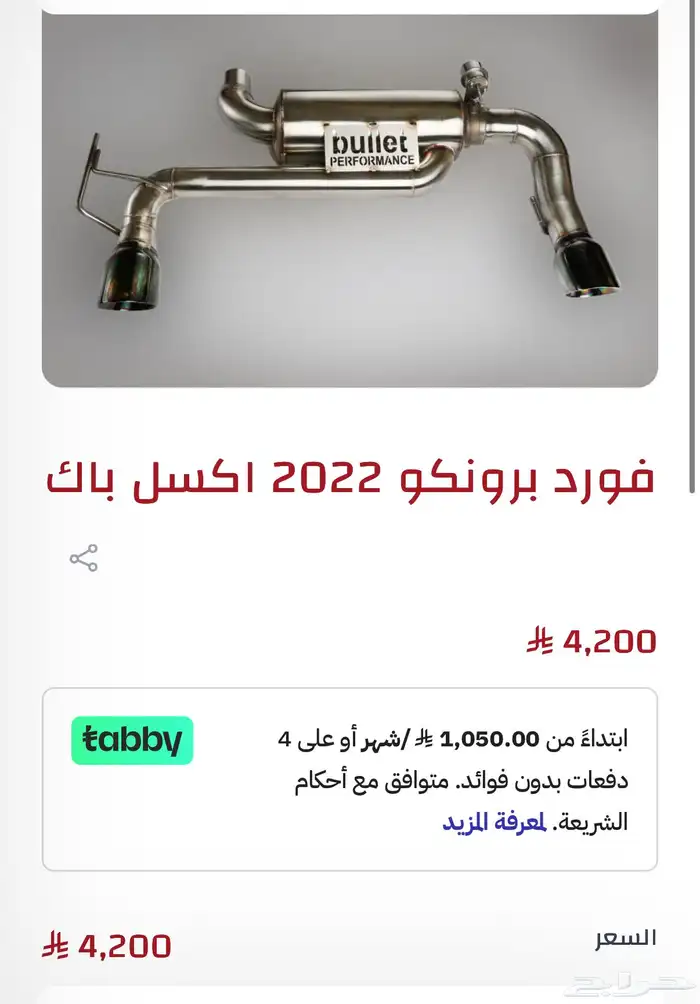Share this Ford Bronco exhaust product
Viewport: 700px width, 1004px height.
tap(84, 559)
